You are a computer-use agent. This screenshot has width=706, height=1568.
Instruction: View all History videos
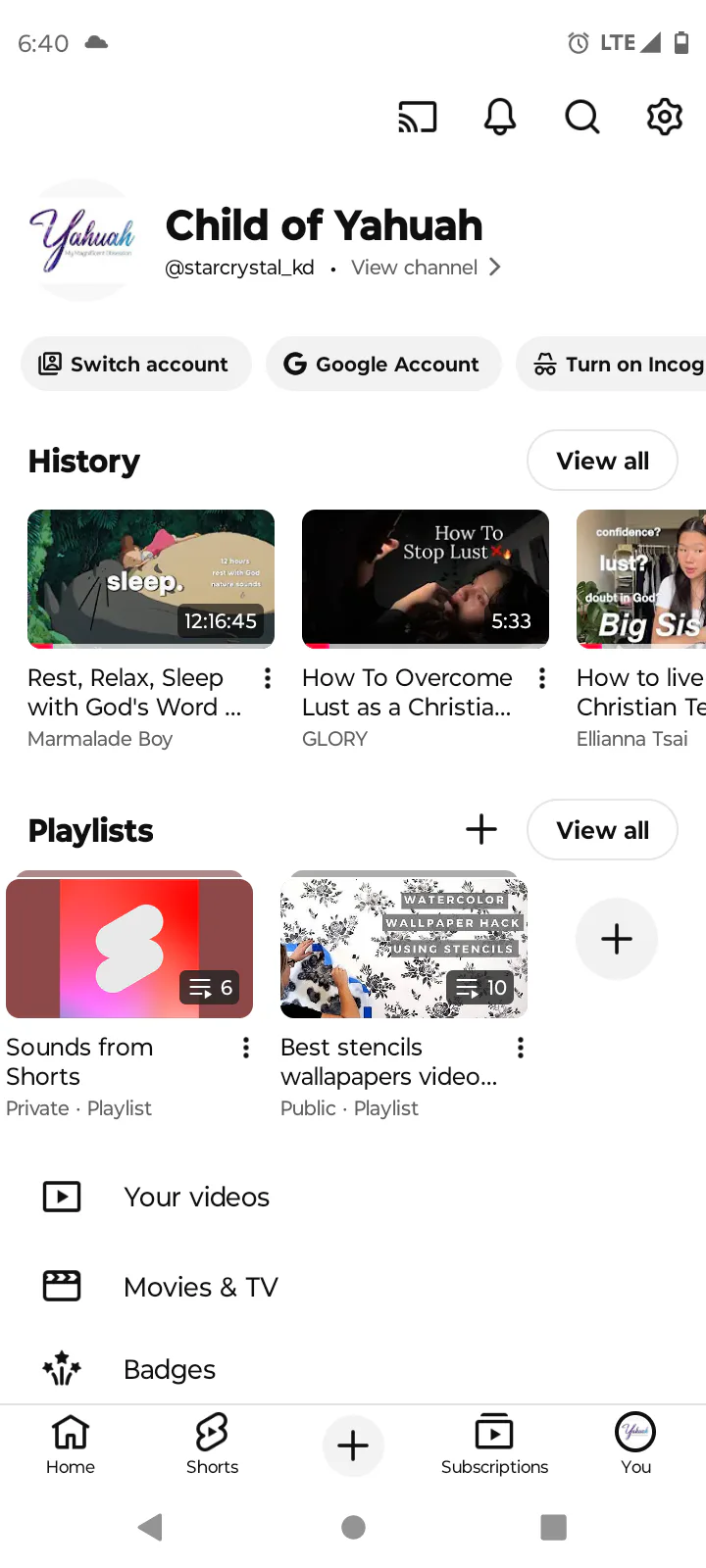pyautogui.click(x=602, y=461)
